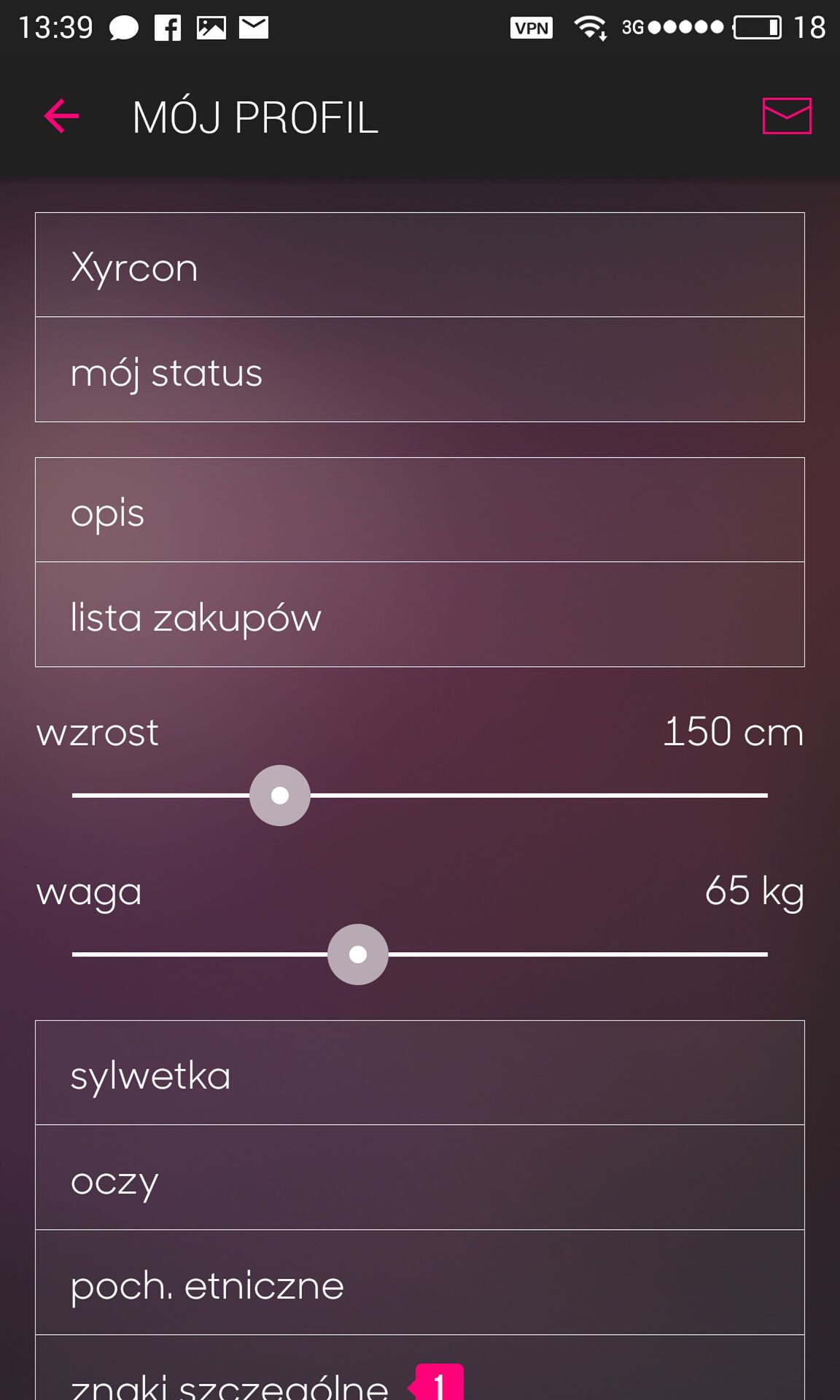The width and height of the screenshot is (840, 1400).
Task: Go back using the pink arrow
Action: tap(61, 117)
